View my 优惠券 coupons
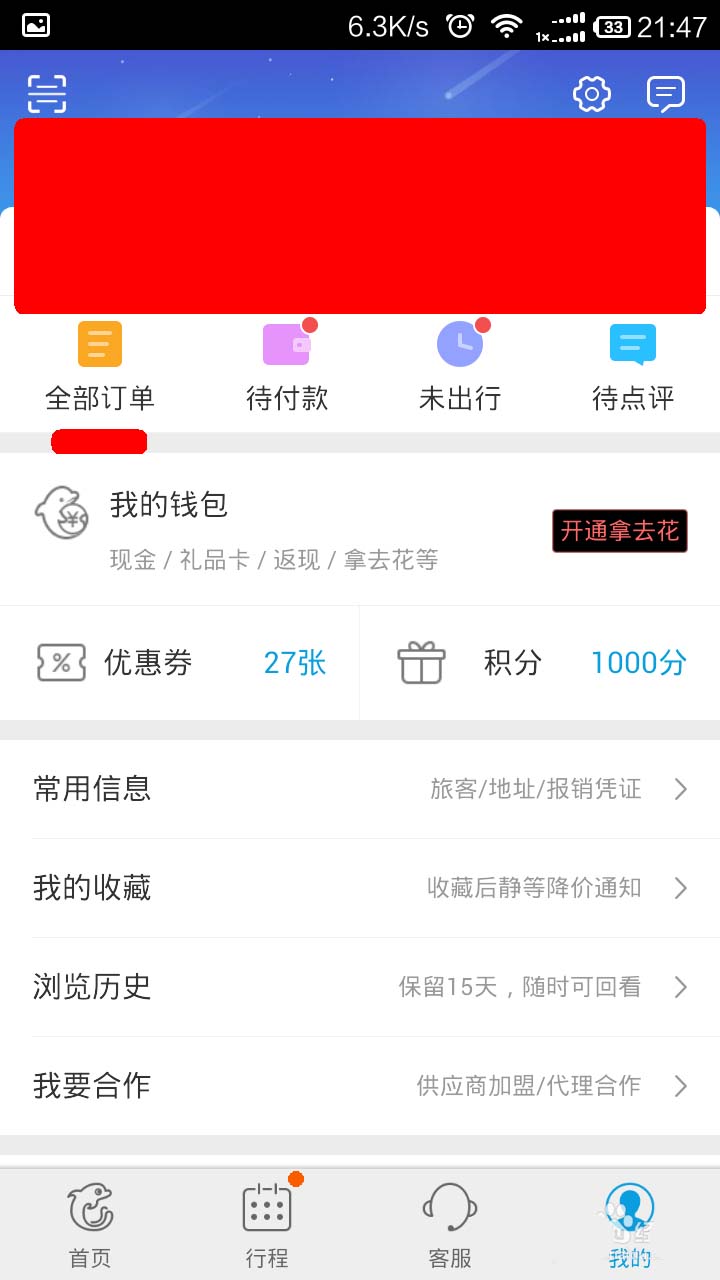 [180, 663]
